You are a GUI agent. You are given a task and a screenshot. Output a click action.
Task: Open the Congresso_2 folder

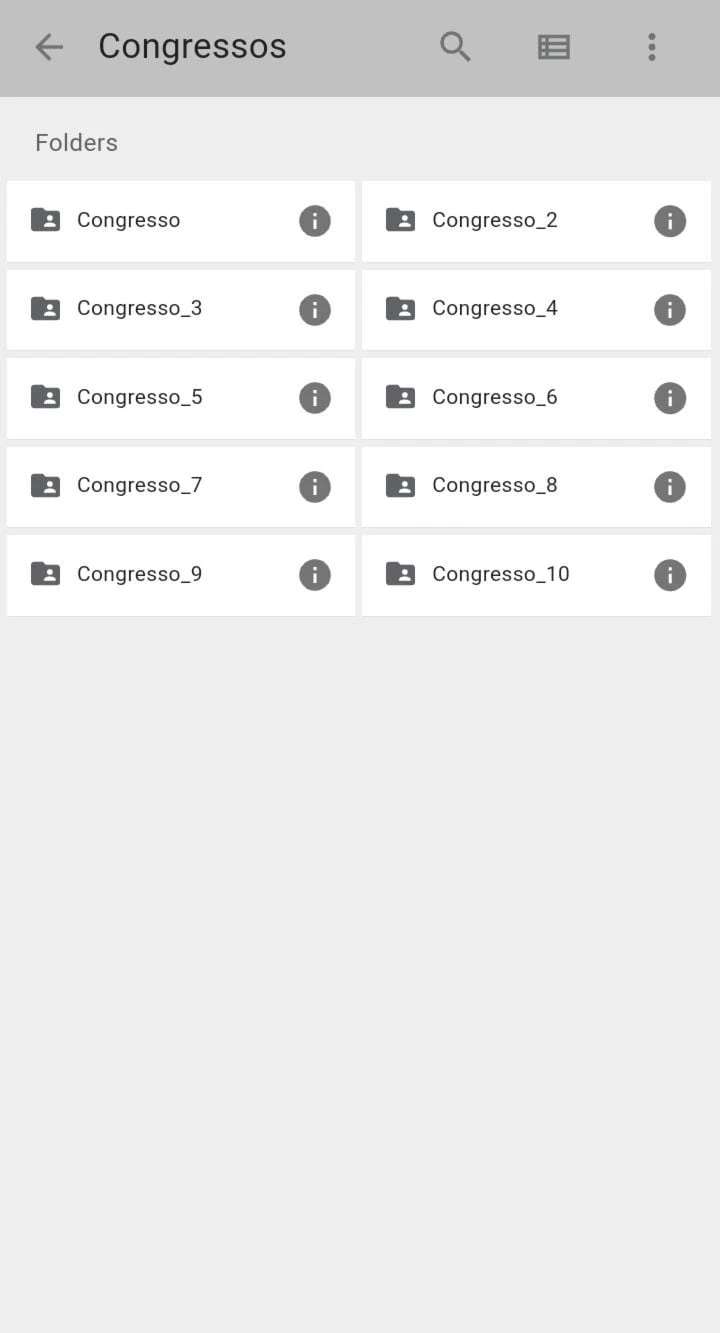pyautogui.click(x=536, y=221)
